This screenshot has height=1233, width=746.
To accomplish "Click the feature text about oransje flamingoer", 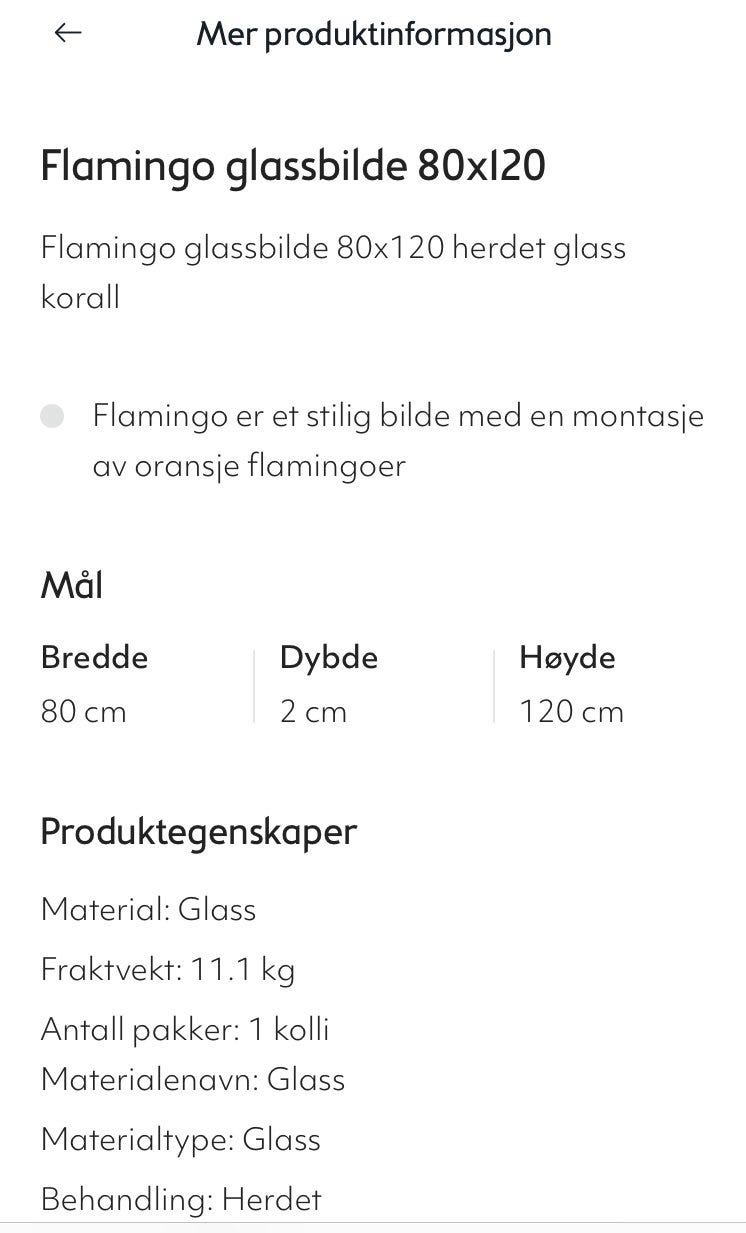I will coord(398,439).
